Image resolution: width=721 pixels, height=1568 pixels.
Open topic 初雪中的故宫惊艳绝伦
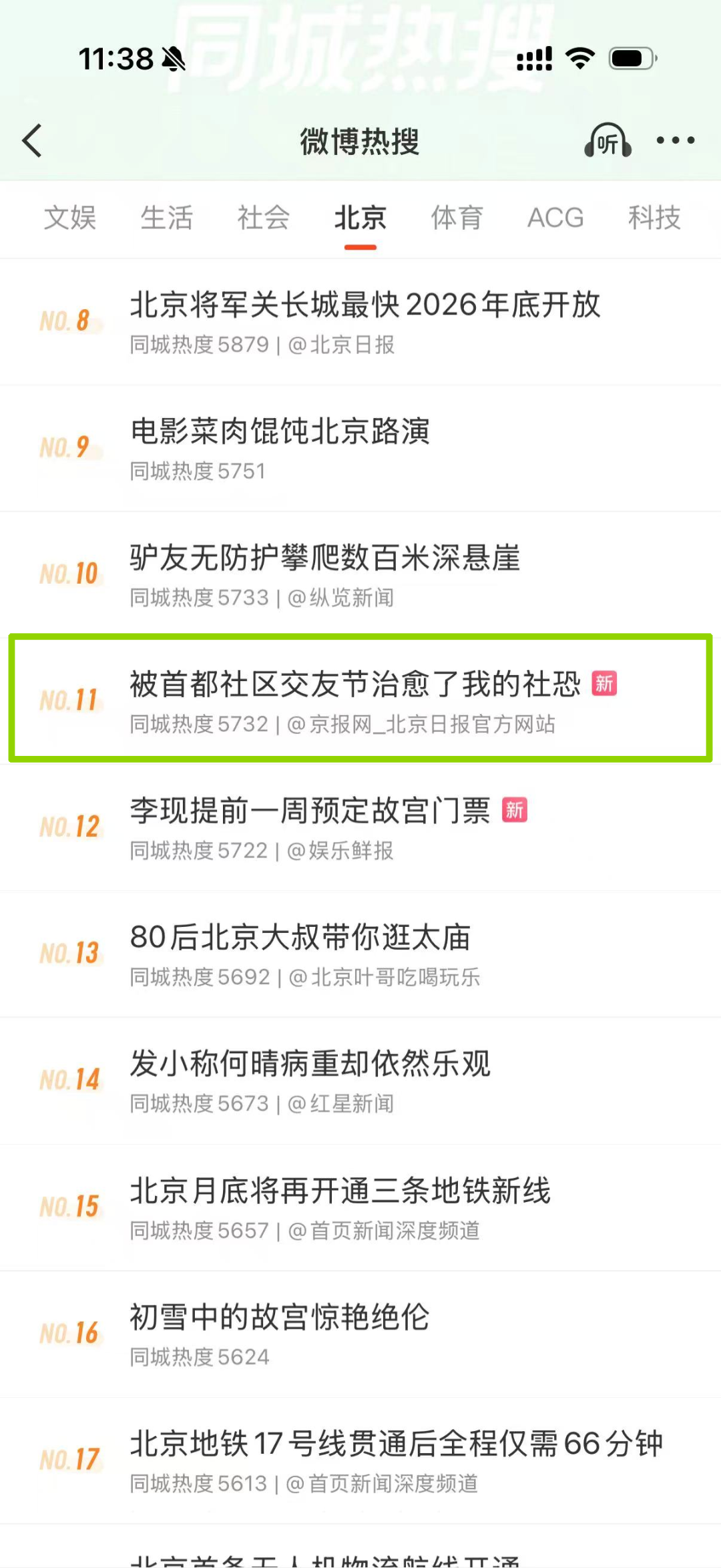pyautogui.click(x=279, y=1318)
